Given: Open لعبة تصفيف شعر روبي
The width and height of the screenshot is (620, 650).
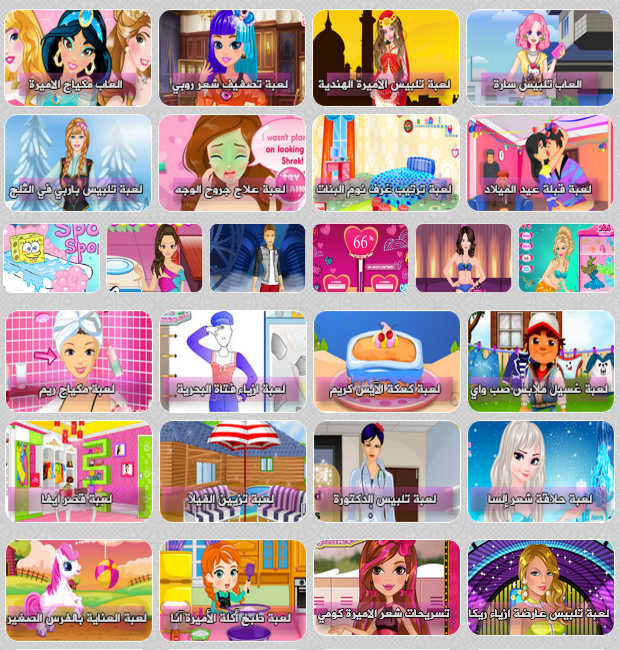Looking at the screenshot, I should pyautogui.click(x=232, y=58).
